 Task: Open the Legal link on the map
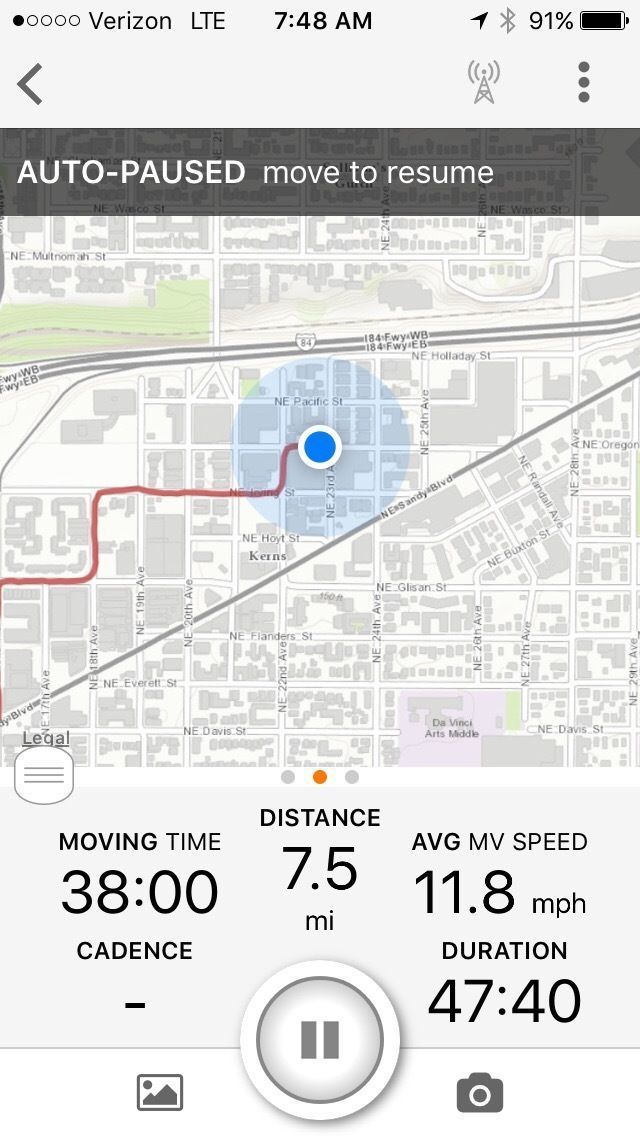pos(46,739)
